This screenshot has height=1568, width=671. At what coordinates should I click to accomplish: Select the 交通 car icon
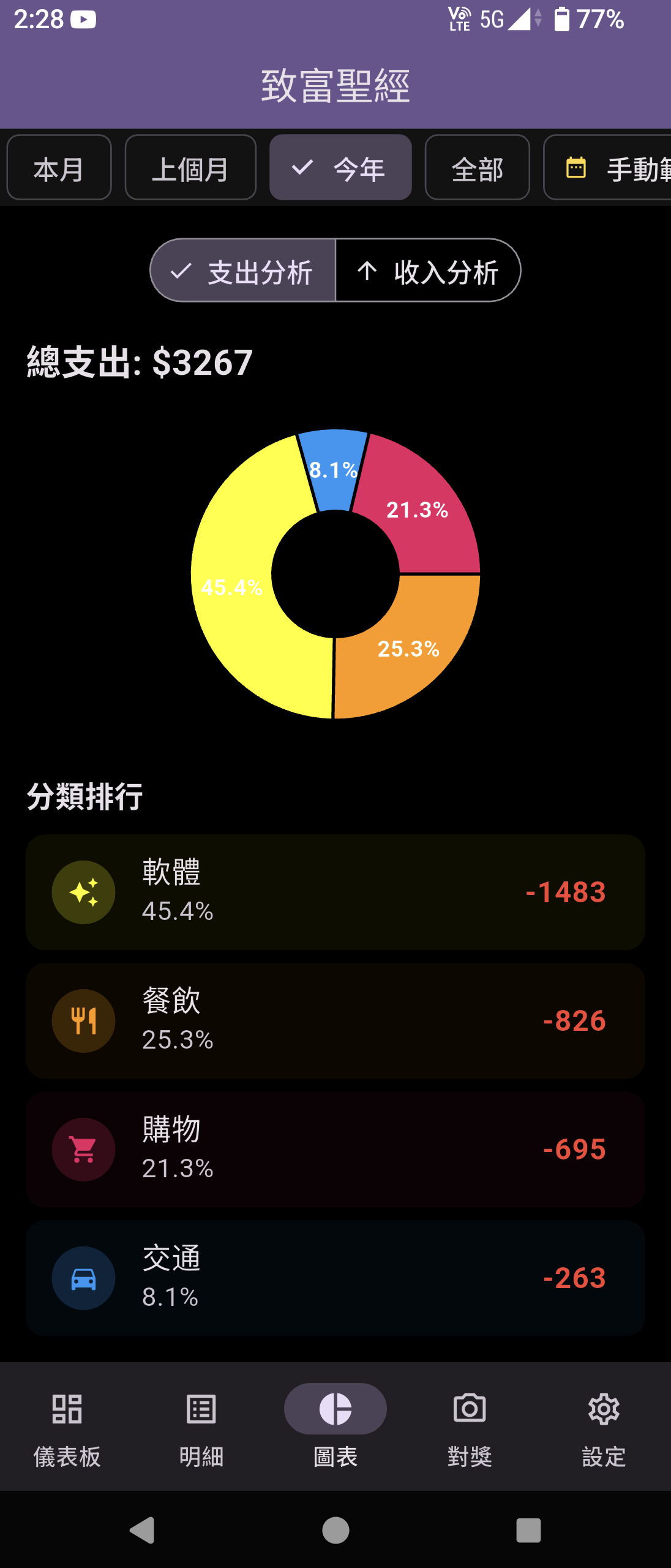(x=83, y=1278)
